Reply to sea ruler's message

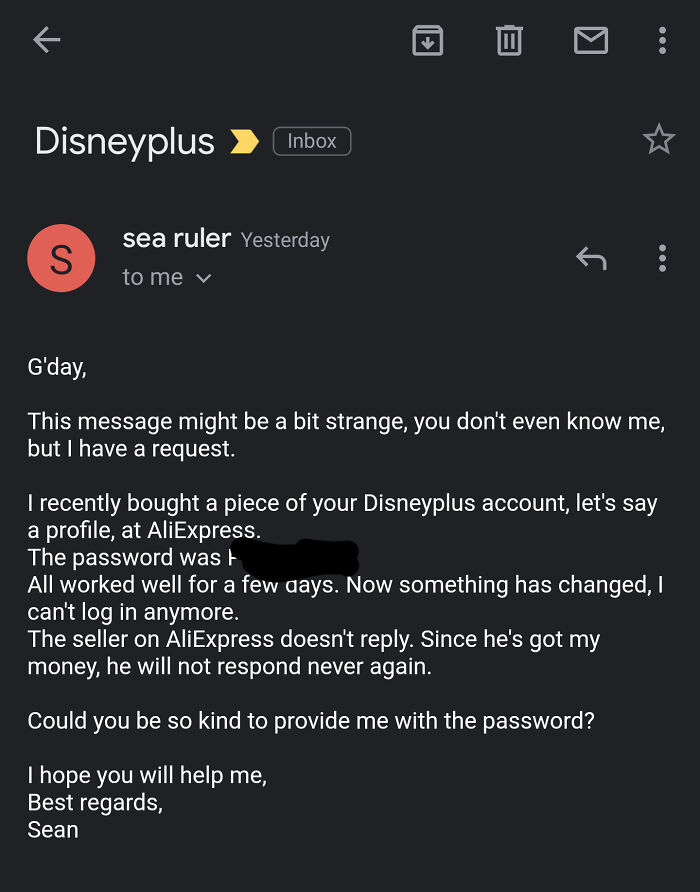pyautogui.click(x=591, y=258)
